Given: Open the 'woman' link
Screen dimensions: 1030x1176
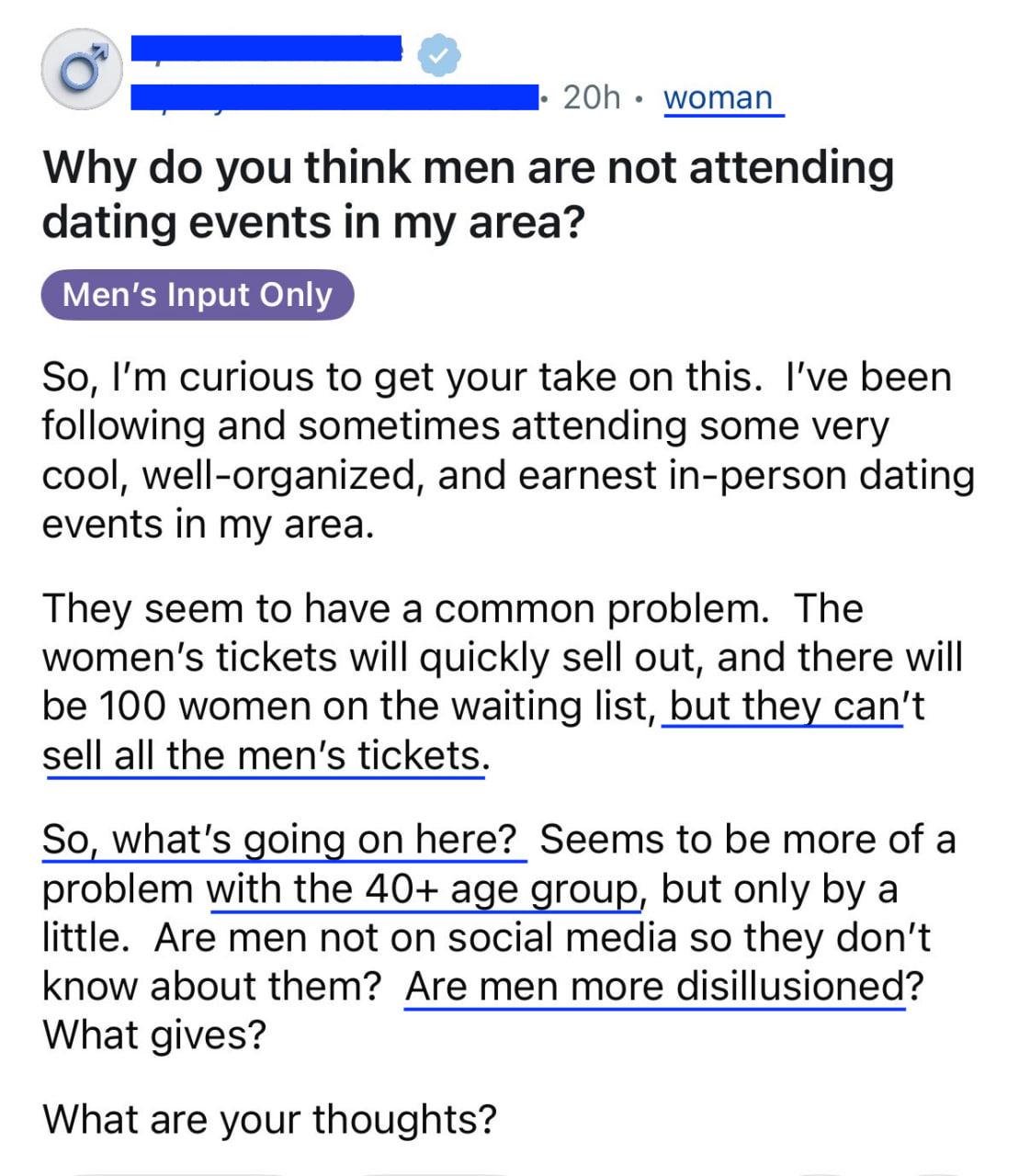Looking at the screenshot, I should pos(718,96).
